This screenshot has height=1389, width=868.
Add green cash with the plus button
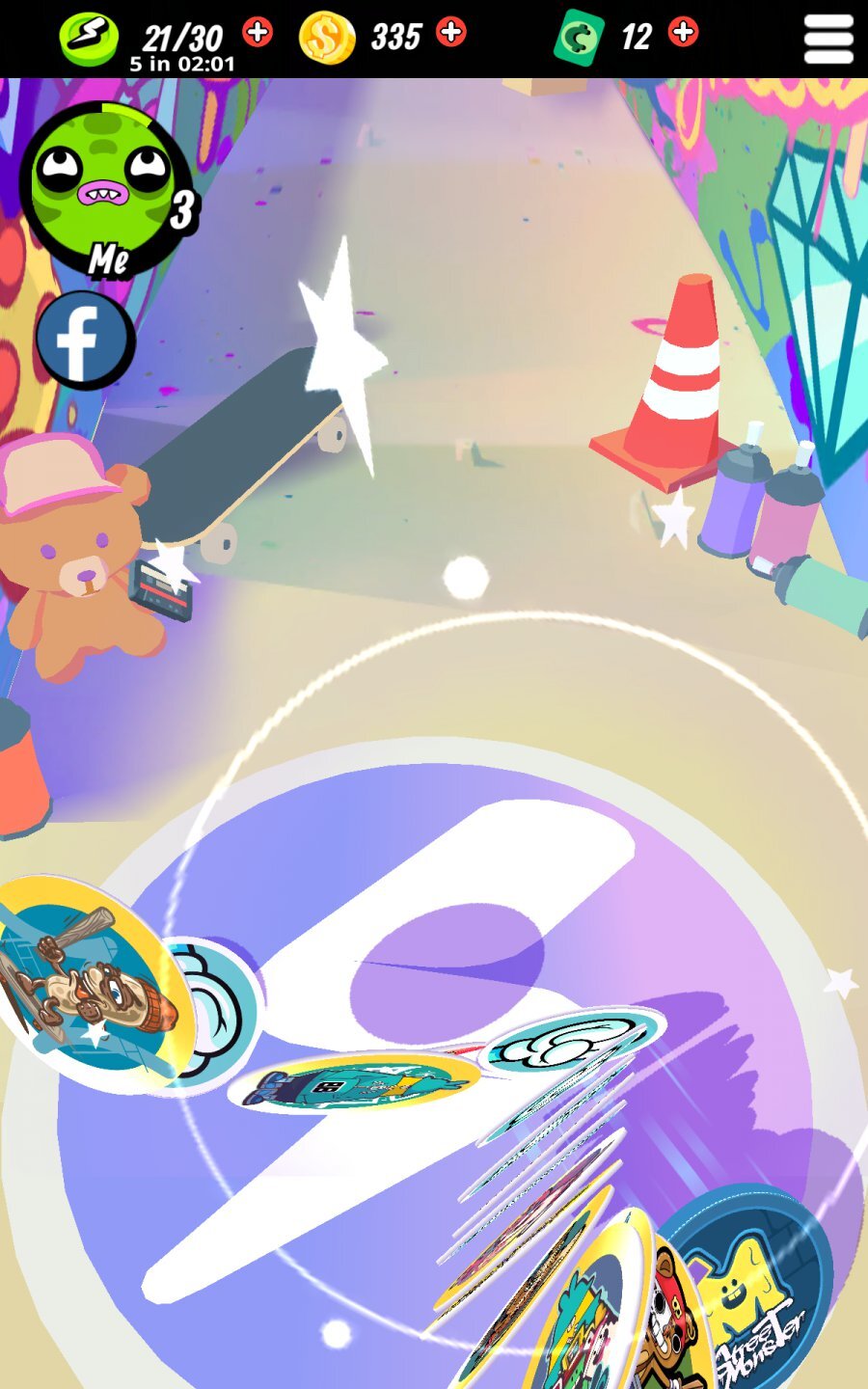click(683, 32)
